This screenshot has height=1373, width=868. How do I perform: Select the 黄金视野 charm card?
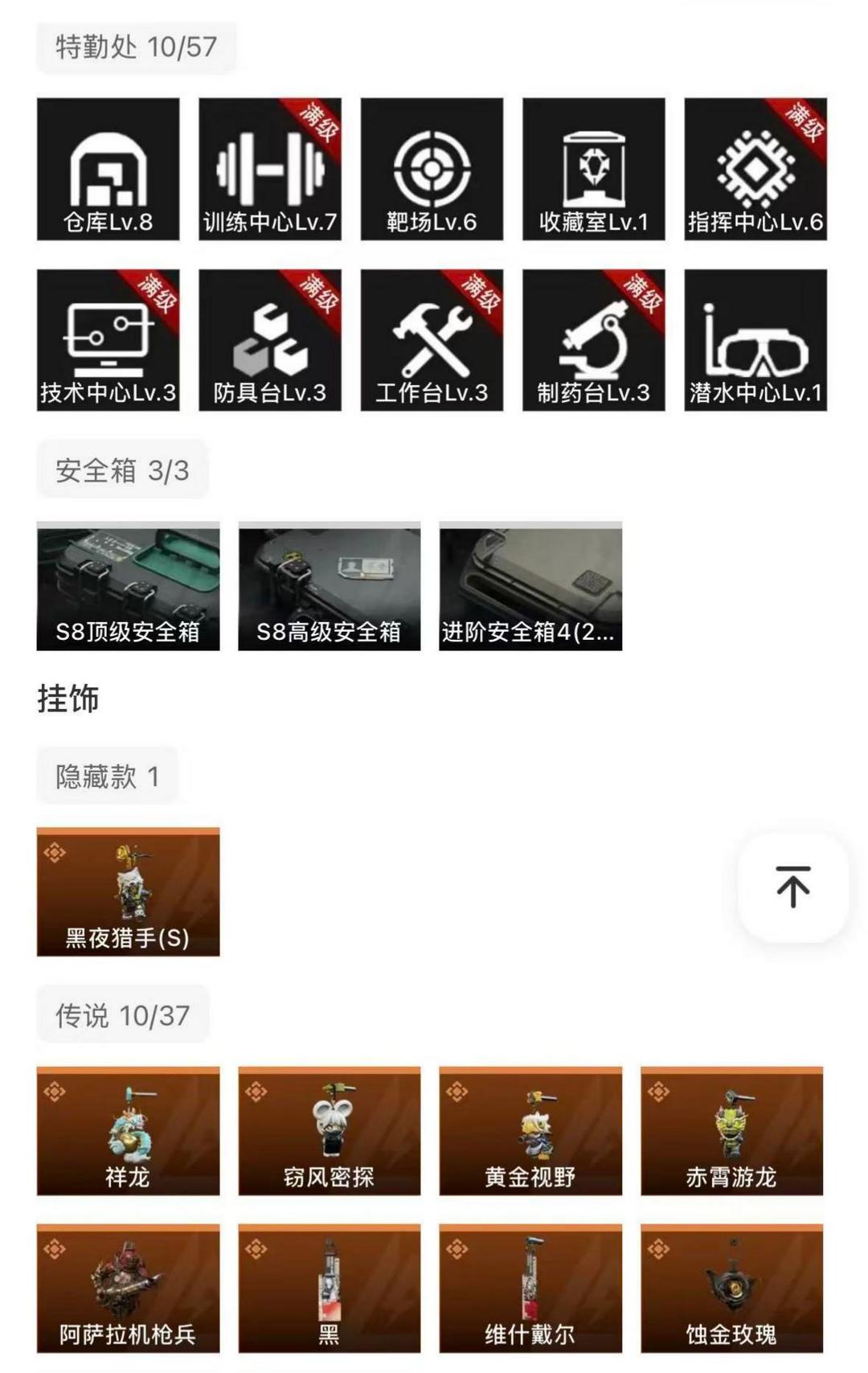530,1131
